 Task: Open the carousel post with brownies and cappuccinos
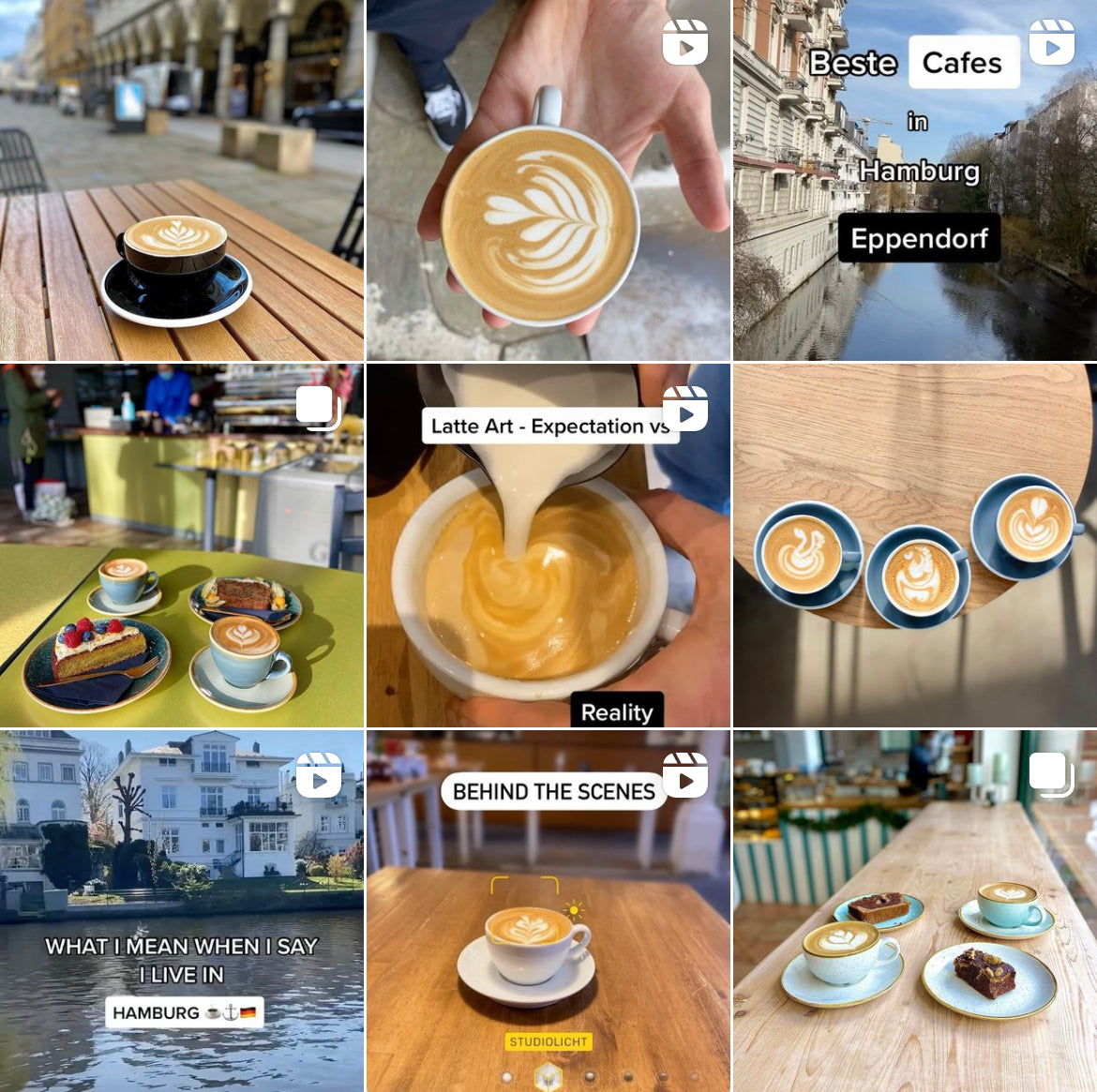tap(914, 911)
